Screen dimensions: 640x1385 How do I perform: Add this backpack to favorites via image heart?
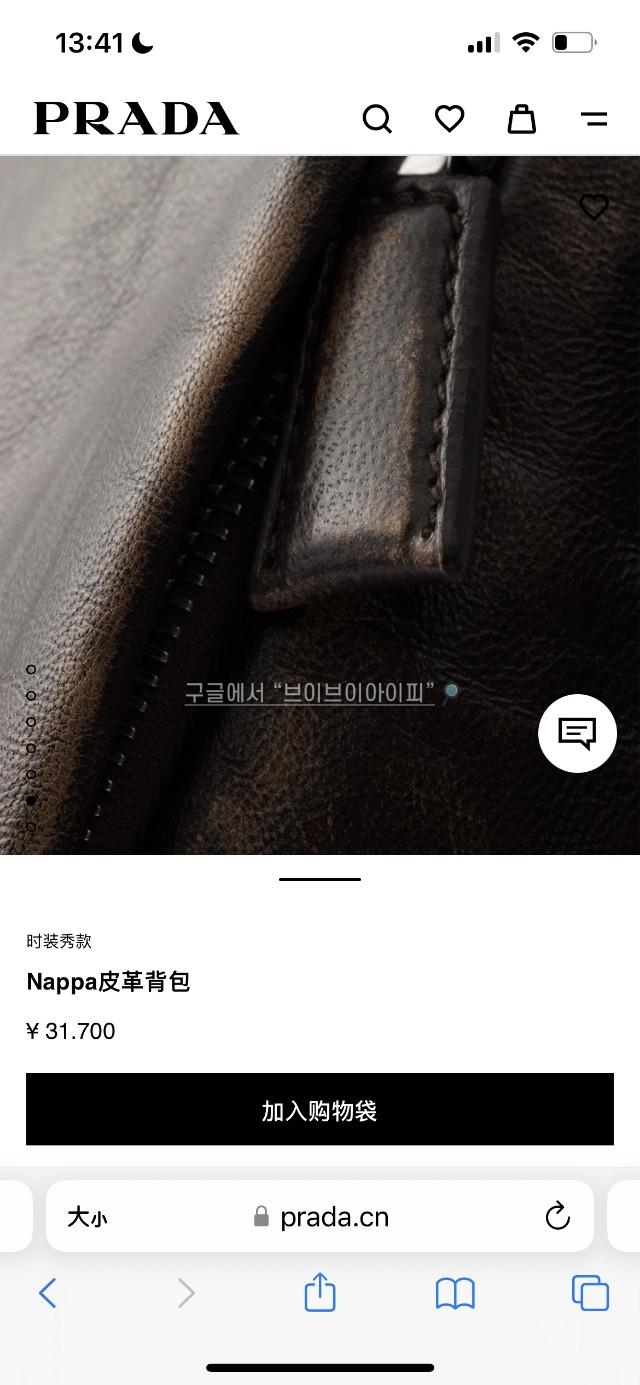[594, 207]
